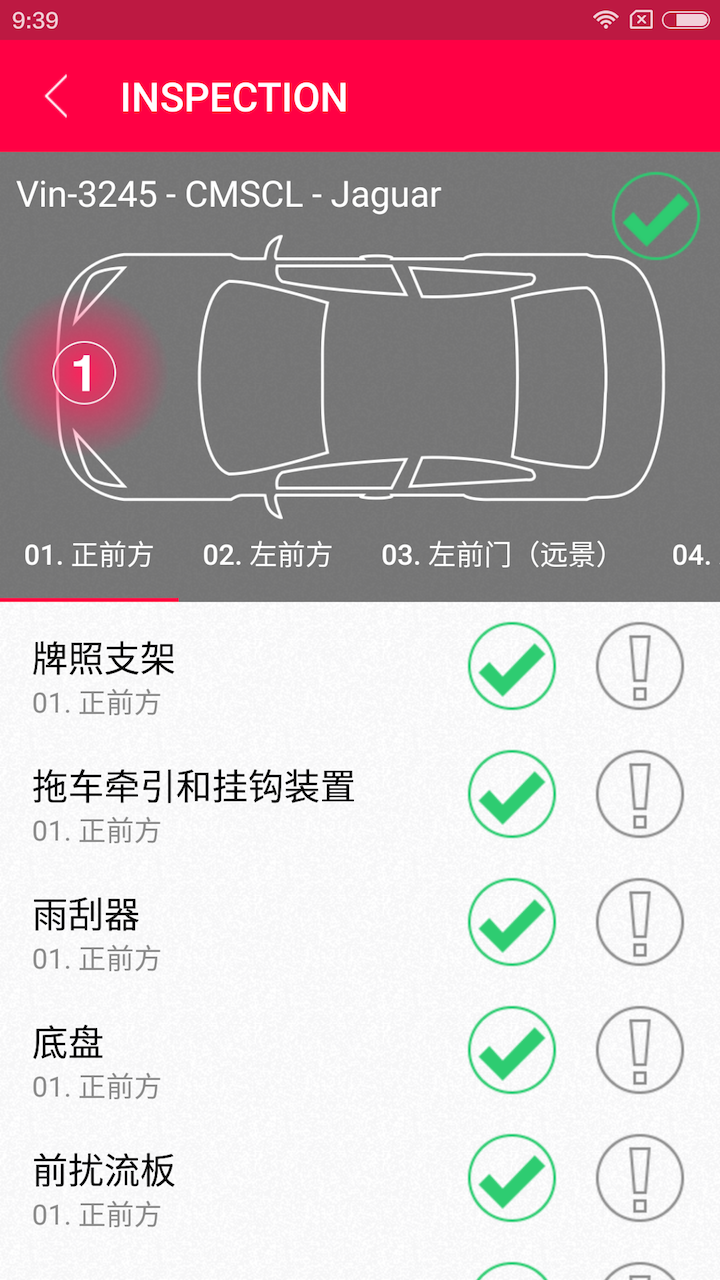This screenshot has width=720, height=1280.
Task: Mark 拖车牵引和挂钩装置 as passed
Action: pos(512,794)
